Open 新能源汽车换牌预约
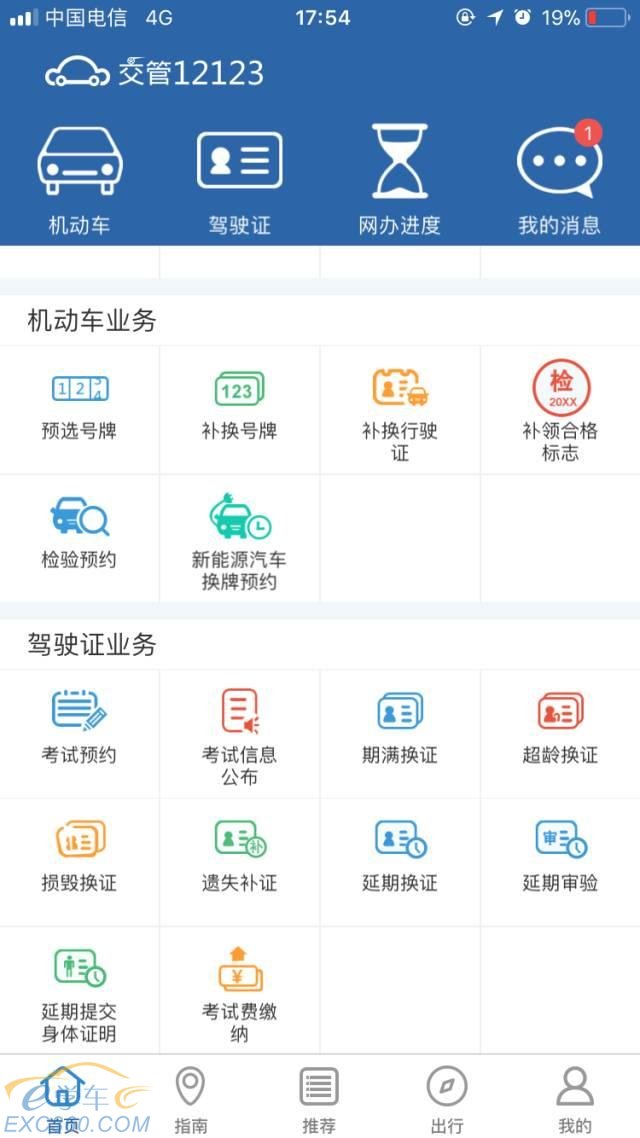 [239, 538]
